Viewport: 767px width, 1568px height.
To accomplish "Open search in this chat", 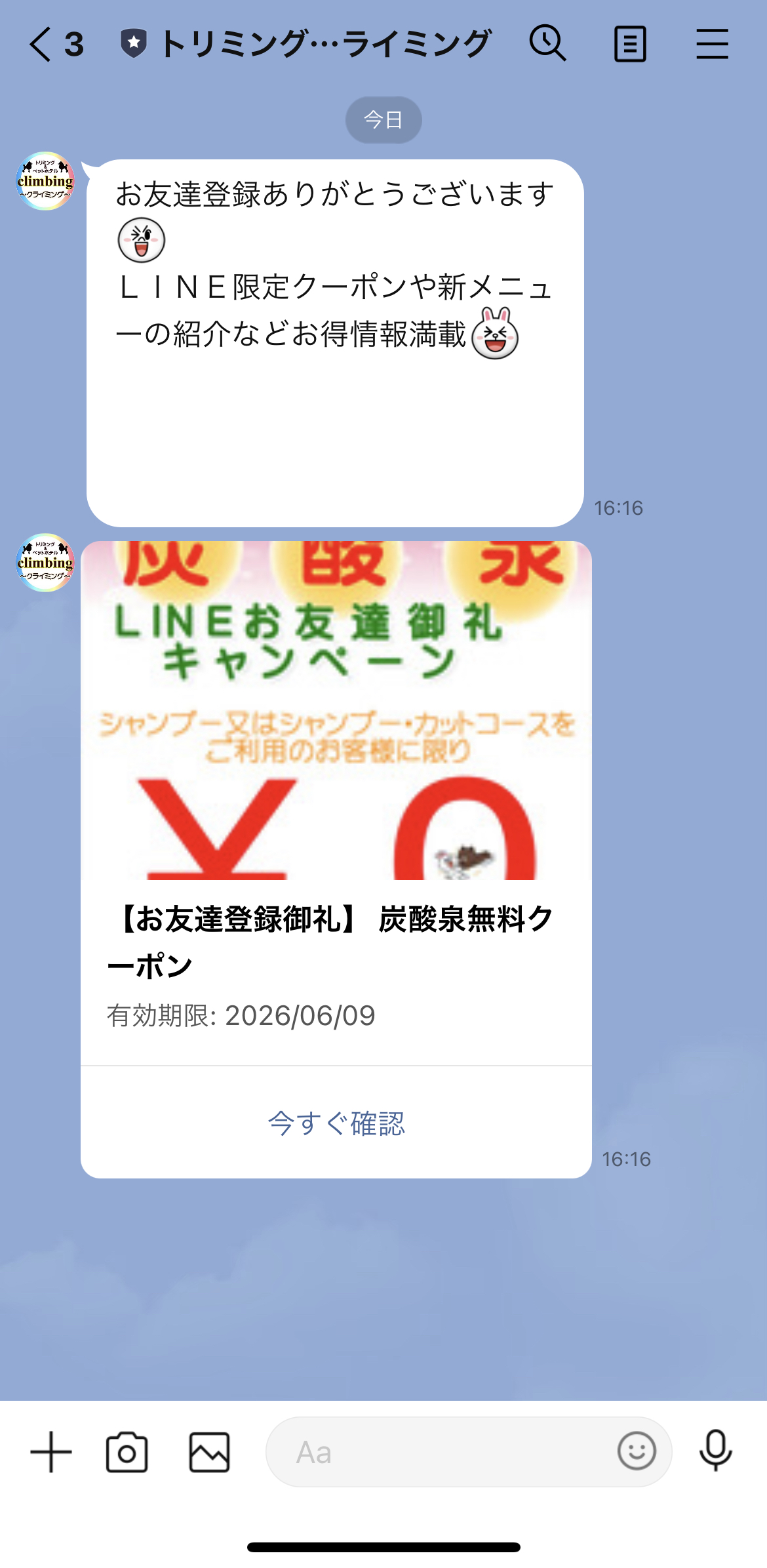I will pos(547,44).
